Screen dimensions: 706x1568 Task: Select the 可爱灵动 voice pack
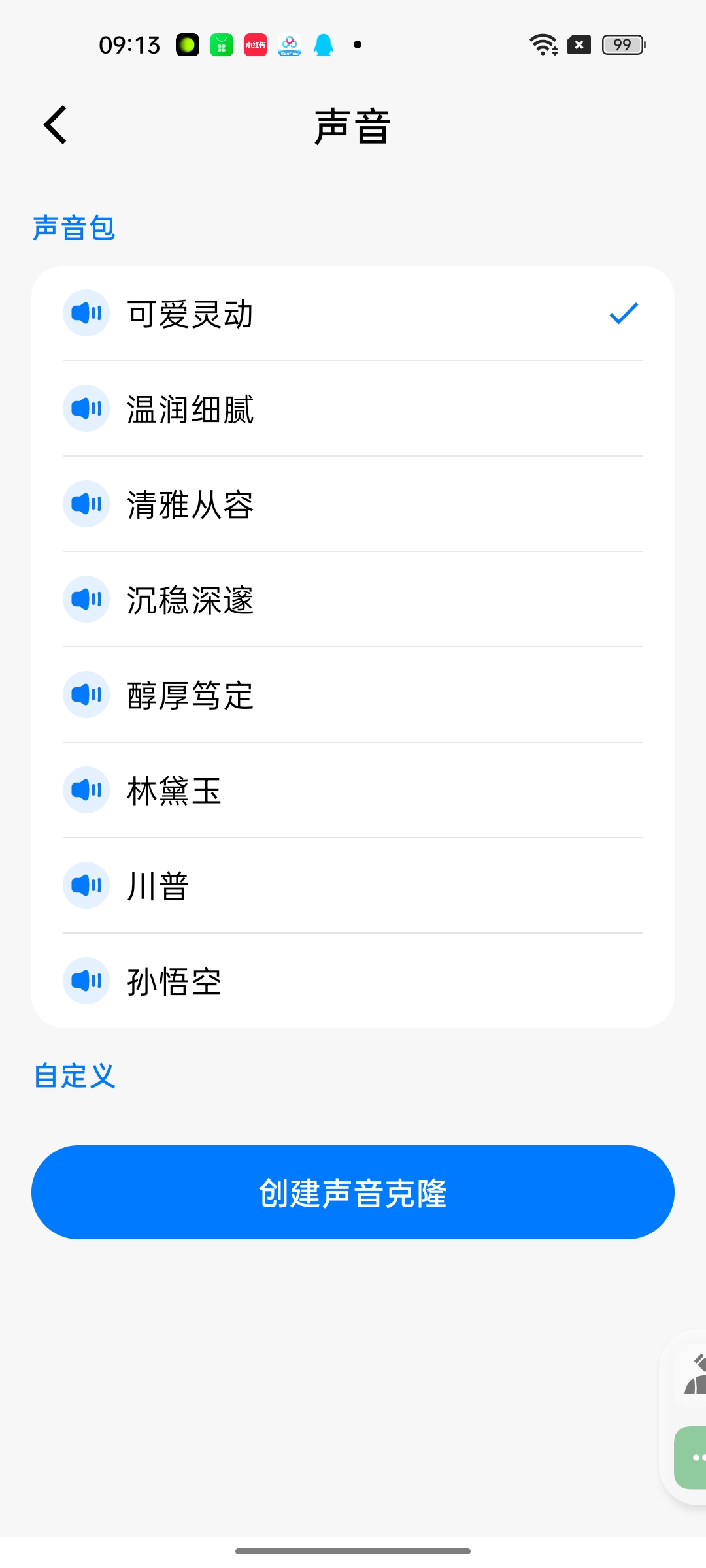pos(353,314)
